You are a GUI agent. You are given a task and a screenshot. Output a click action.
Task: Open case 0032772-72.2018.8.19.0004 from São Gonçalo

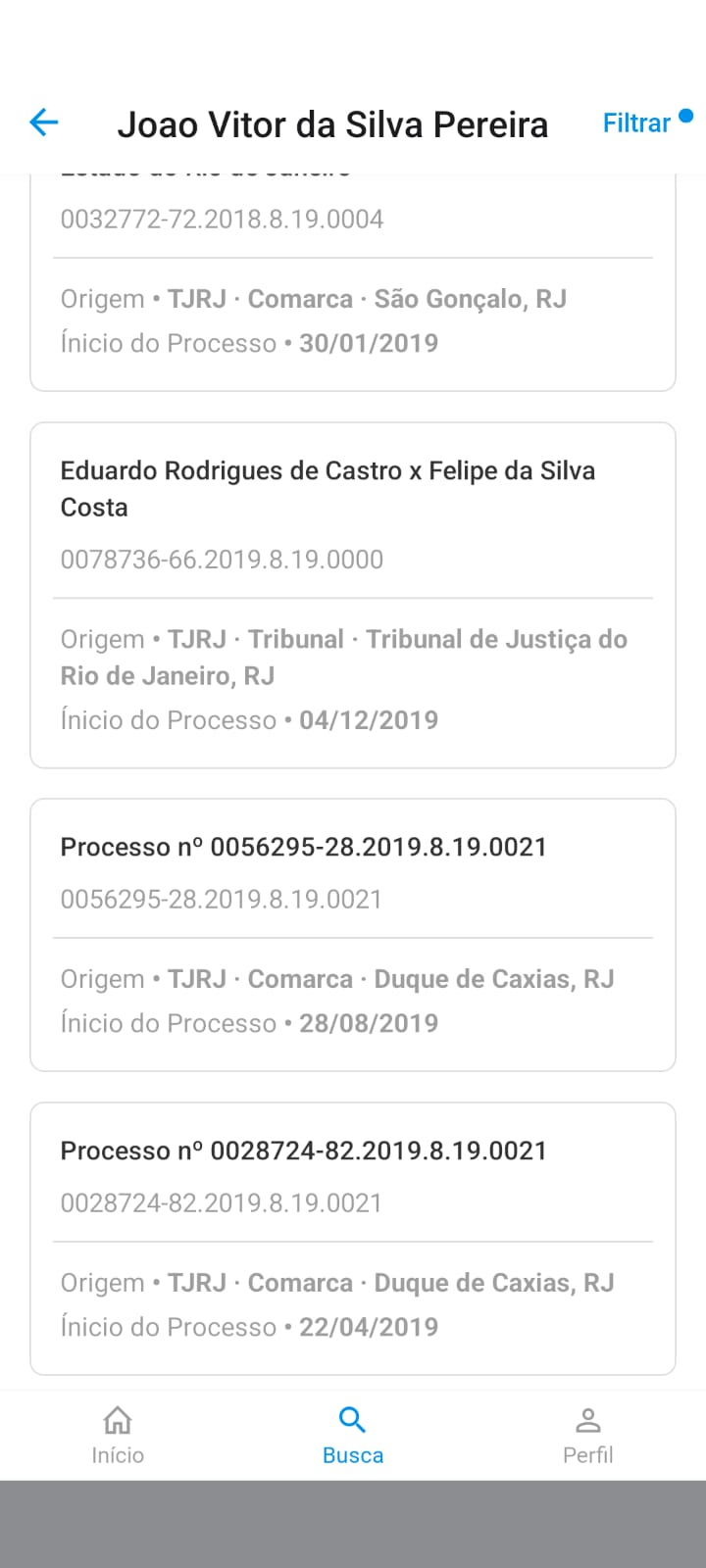[353, 284]
